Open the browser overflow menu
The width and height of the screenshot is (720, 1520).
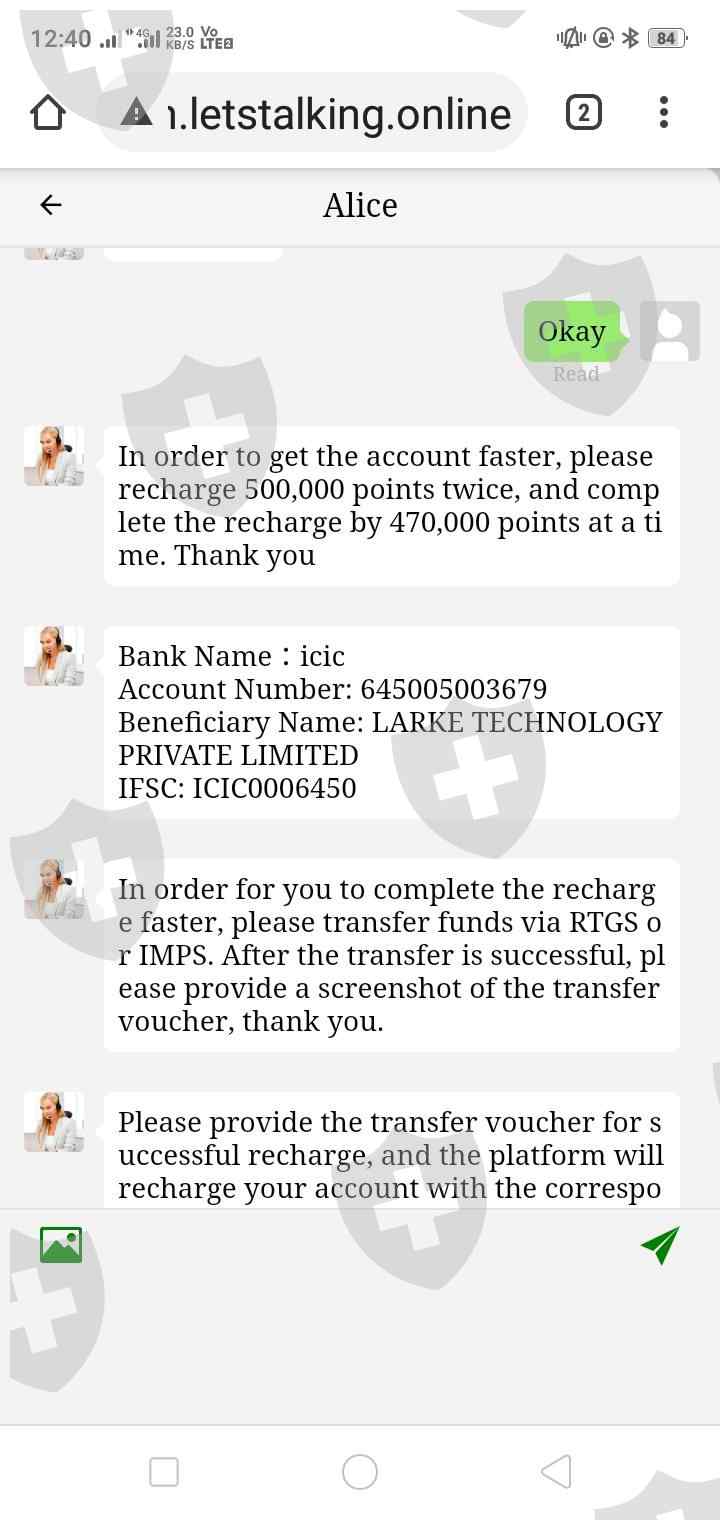pyautogui.click(x=663, y=113)
